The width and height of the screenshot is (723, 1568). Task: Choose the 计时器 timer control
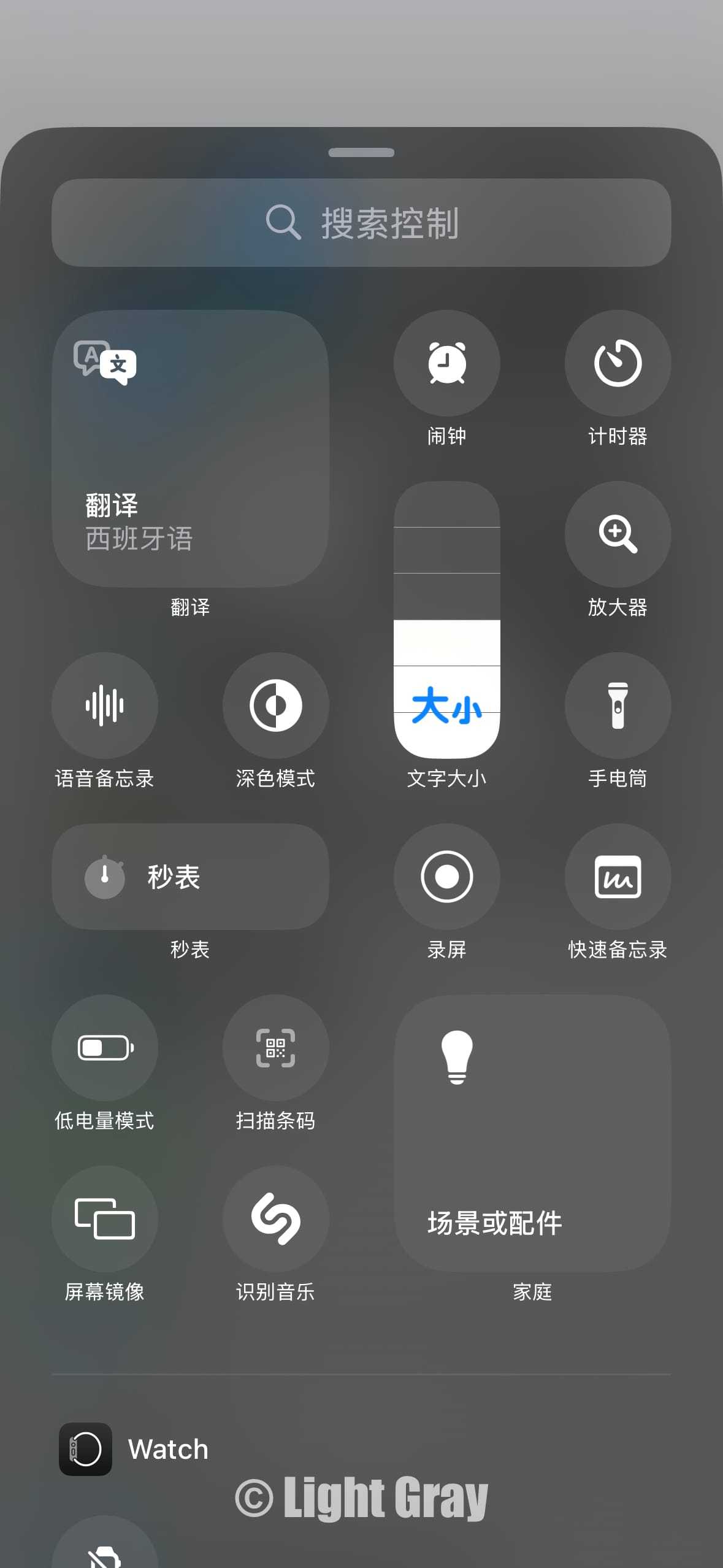tap(618, 363)
